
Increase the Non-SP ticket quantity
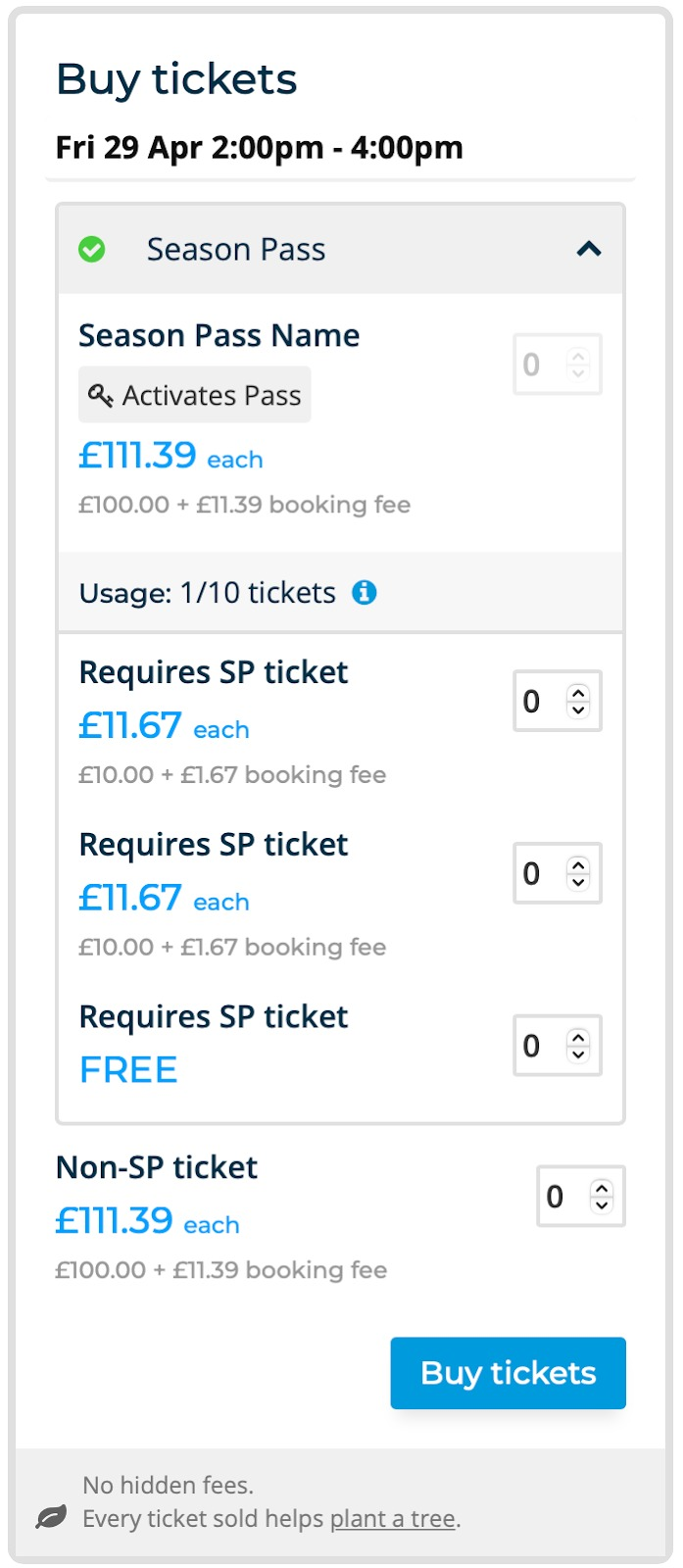coord(602,1188)
